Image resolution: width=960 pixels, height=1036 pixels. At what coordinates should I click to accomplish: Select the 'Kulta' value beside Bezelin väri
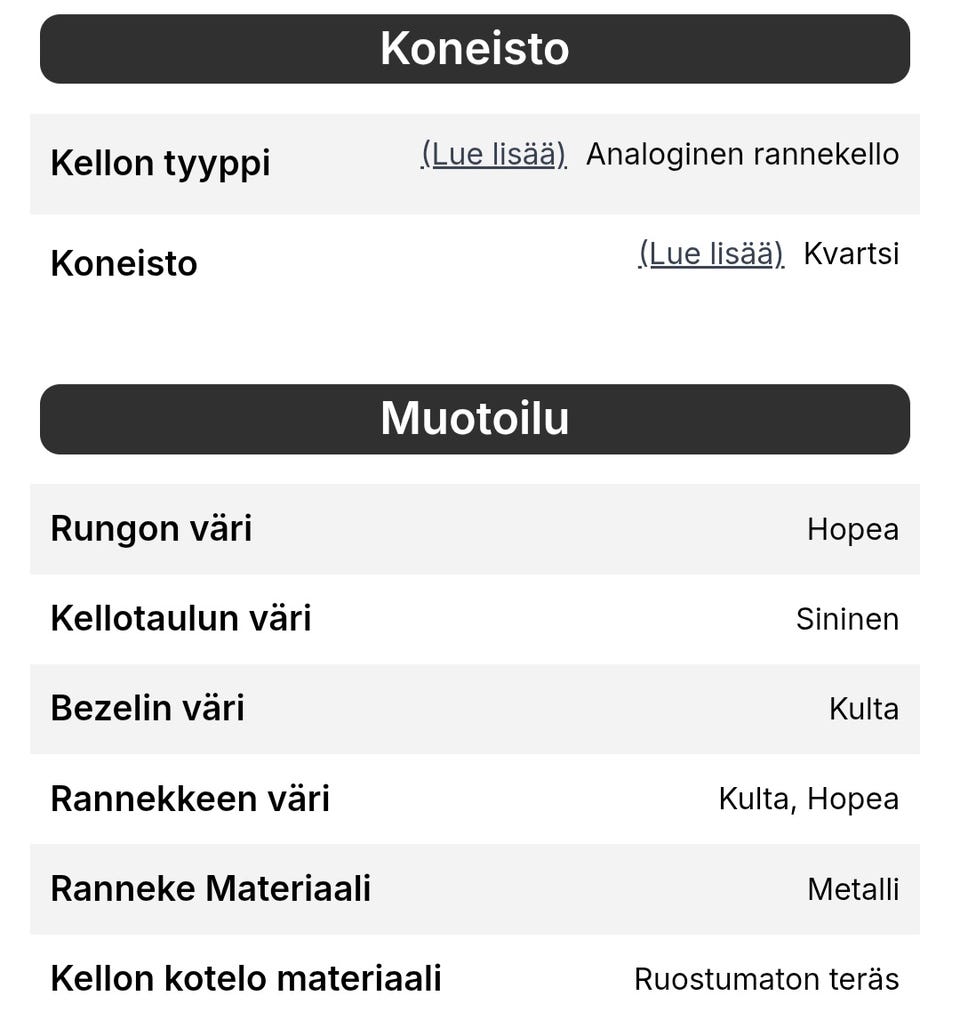pos(863,709)
